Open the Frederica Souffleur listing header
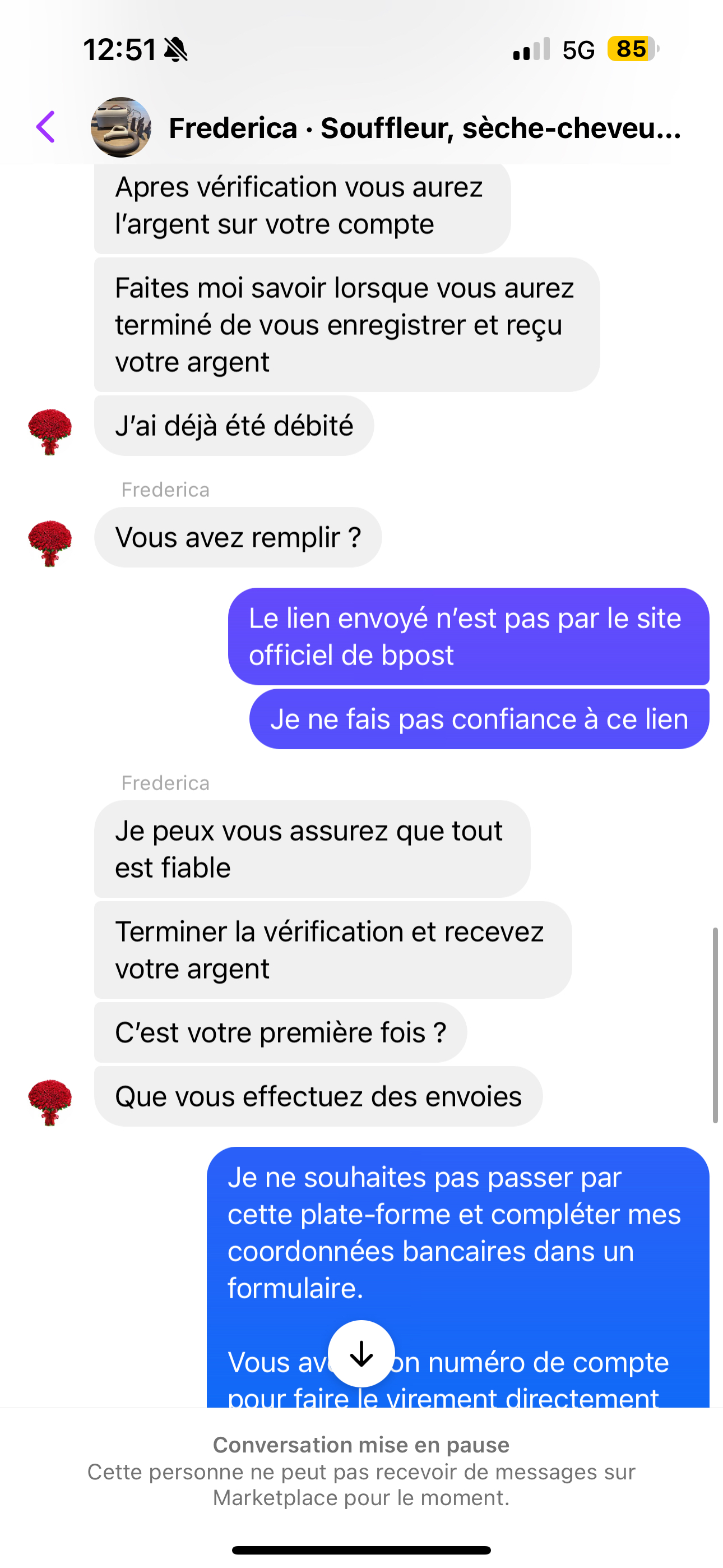723x1568 pixels. click(x=424, y=128)
